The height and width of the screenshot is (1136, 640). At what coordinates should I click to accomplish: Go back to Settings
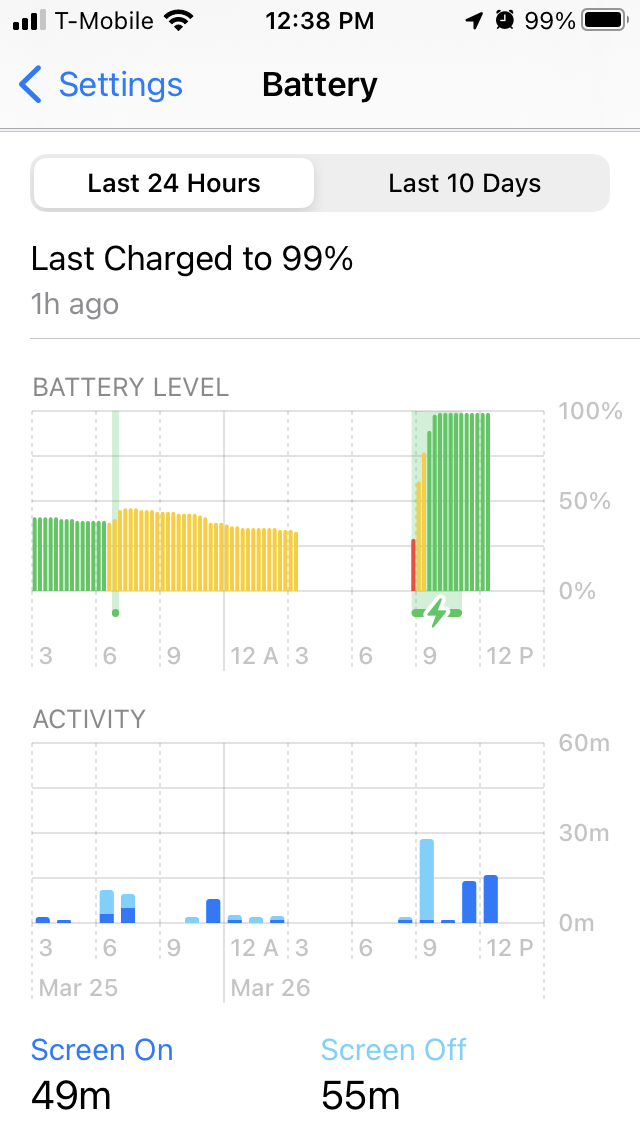(x=101, y=85)
